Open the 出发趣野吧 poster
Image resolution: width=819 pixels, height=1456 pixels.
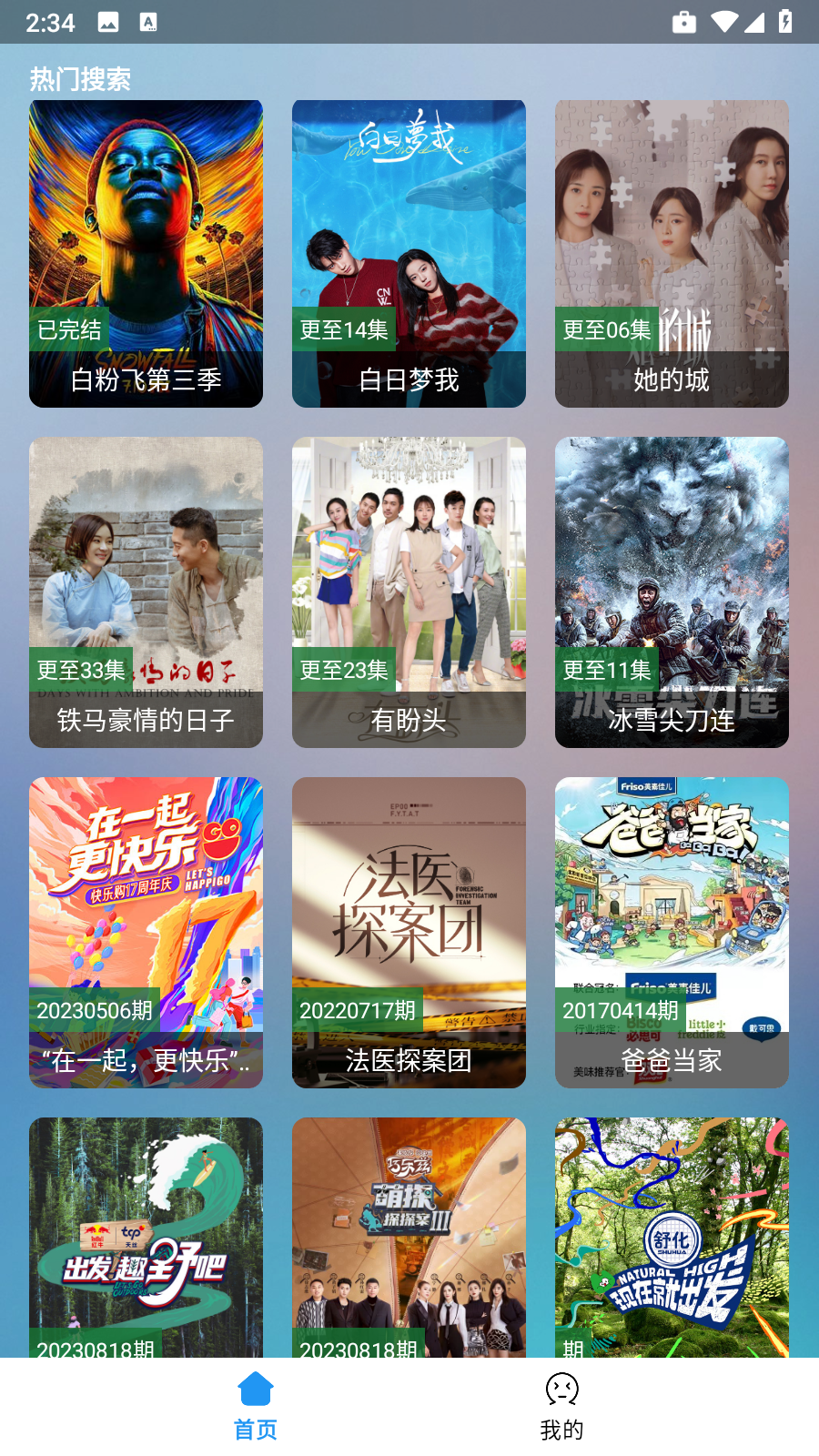click(146, 1238)
